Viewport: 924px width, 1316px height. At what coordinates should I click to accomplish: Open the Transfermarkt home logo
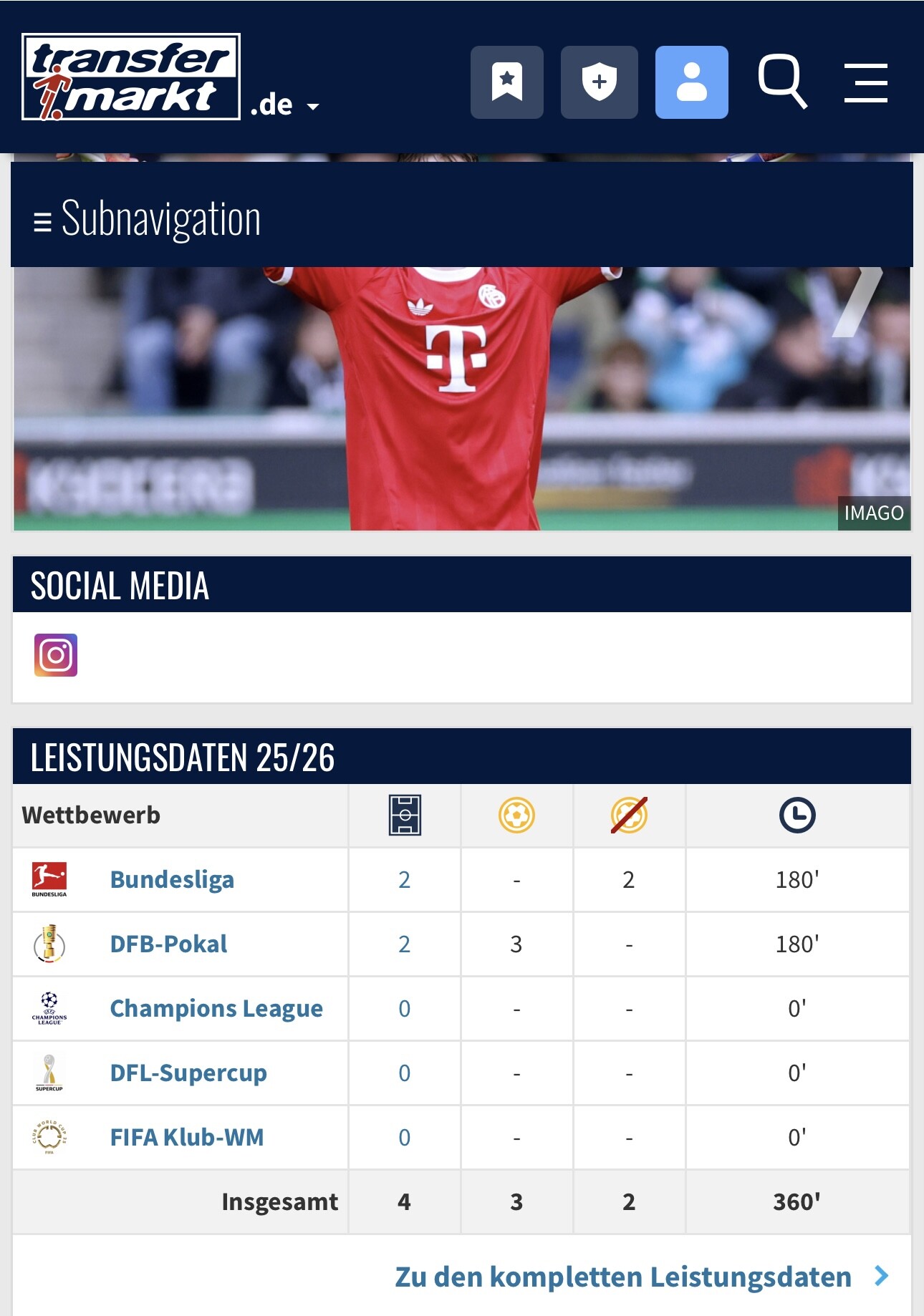tap(131, 77)
